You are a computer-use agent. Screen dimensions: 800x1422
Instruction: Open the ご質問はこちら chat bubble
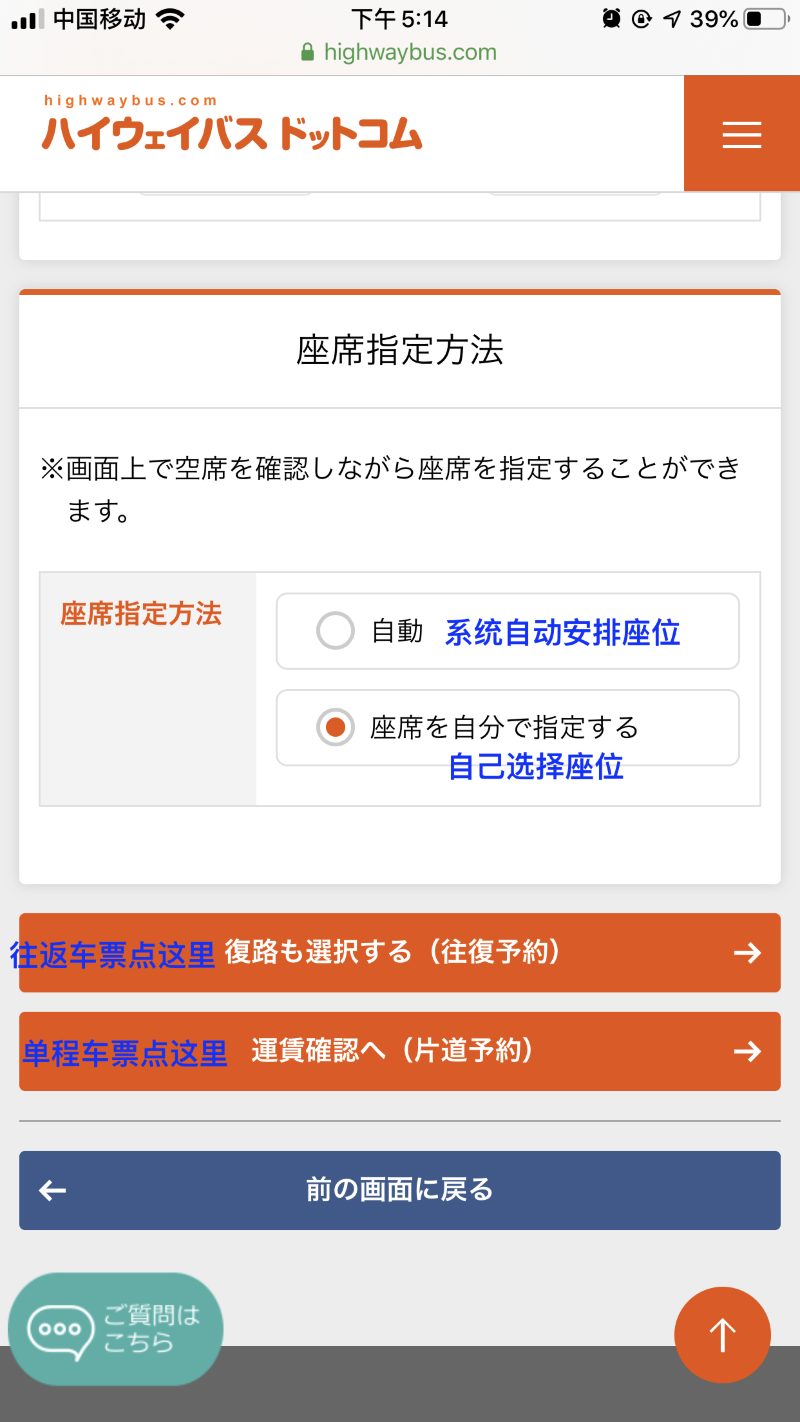click(x=116, y=1329)
